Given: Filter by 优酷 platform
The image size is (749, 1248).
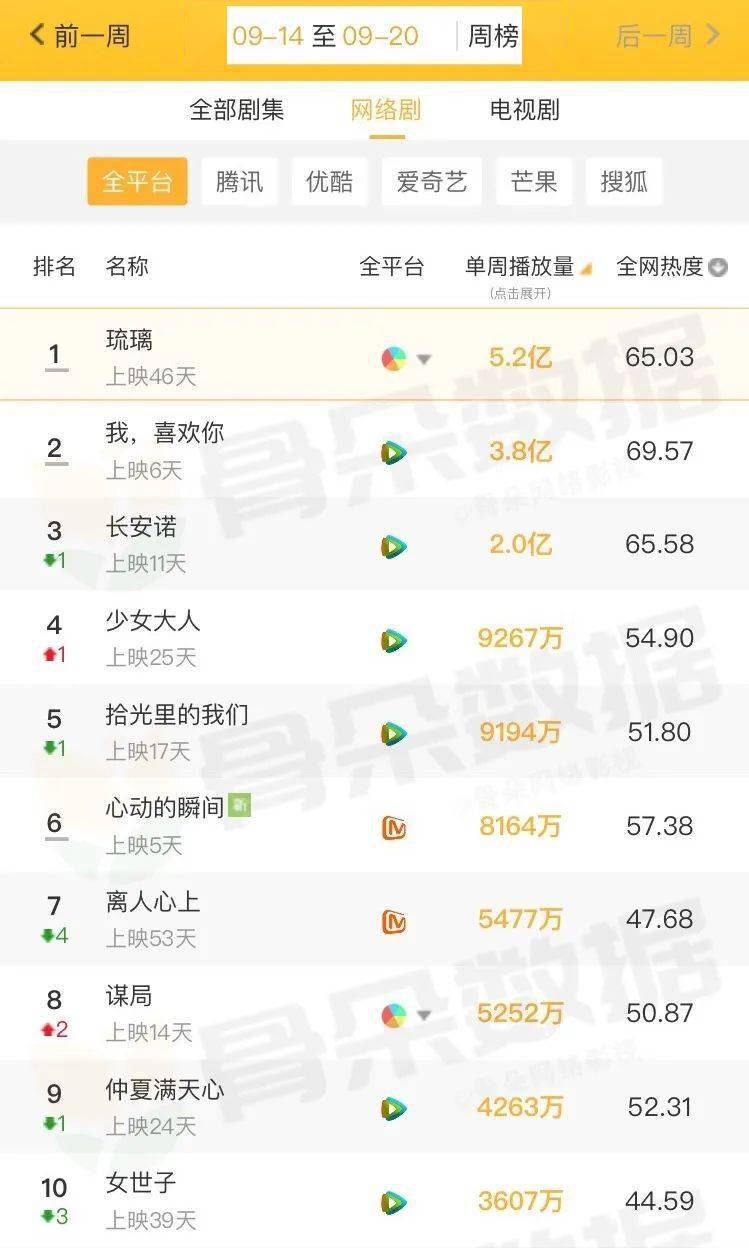Looking at the screenshot, I should tap(329, 182).
